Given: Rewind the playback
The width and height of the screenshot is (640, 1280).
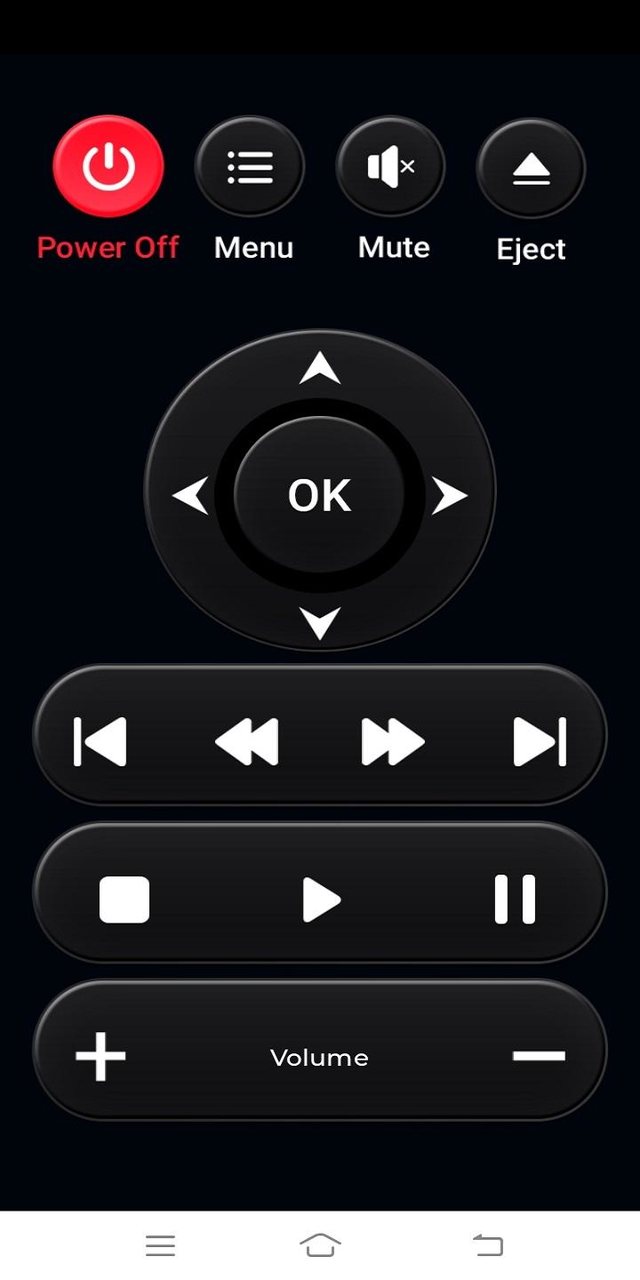Looking at the screenshot, I should click(x=246, y=742).
